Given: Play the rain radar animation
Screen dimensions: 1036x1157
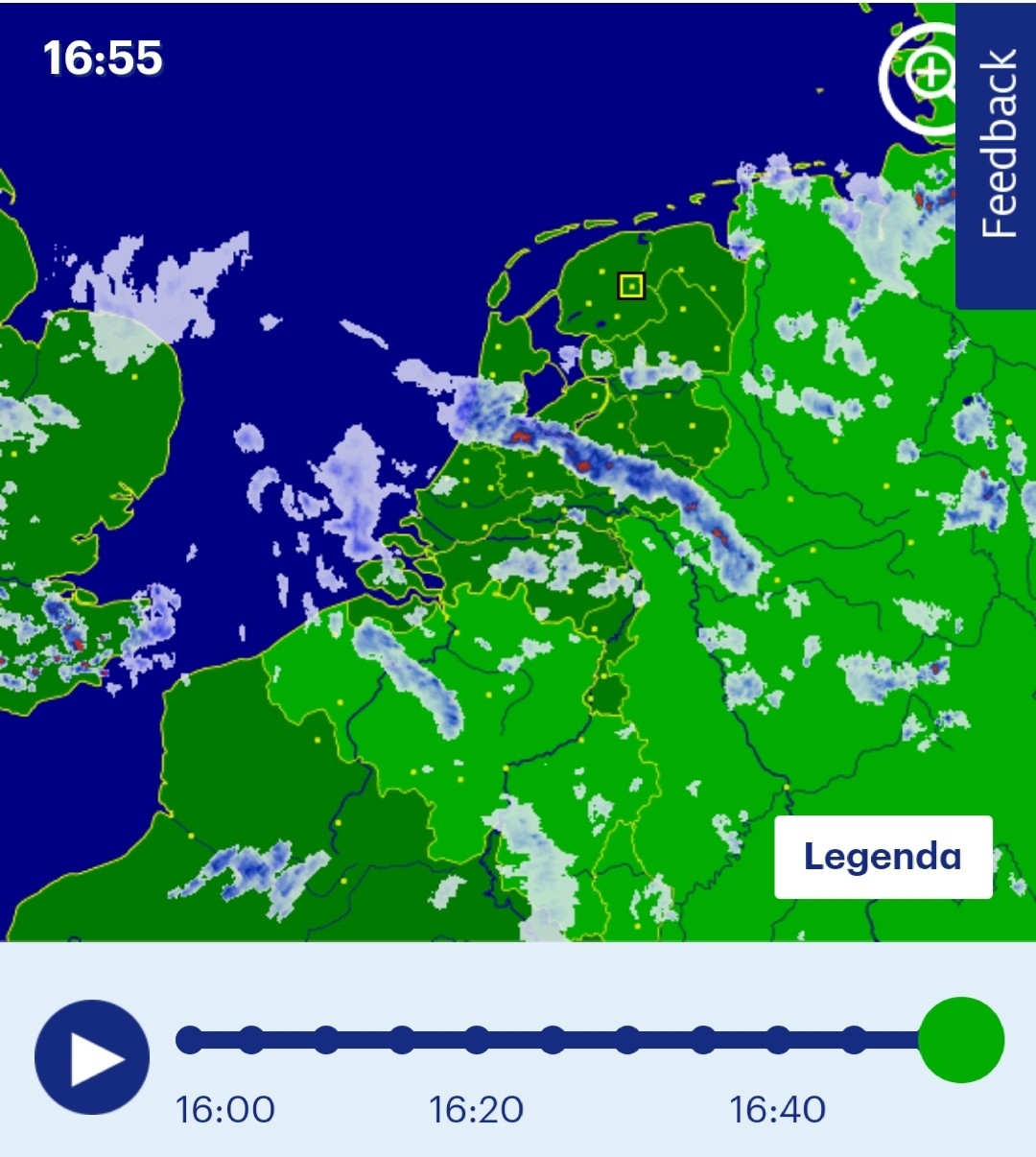Looking at the screenshot, I should click(92, 1057).
